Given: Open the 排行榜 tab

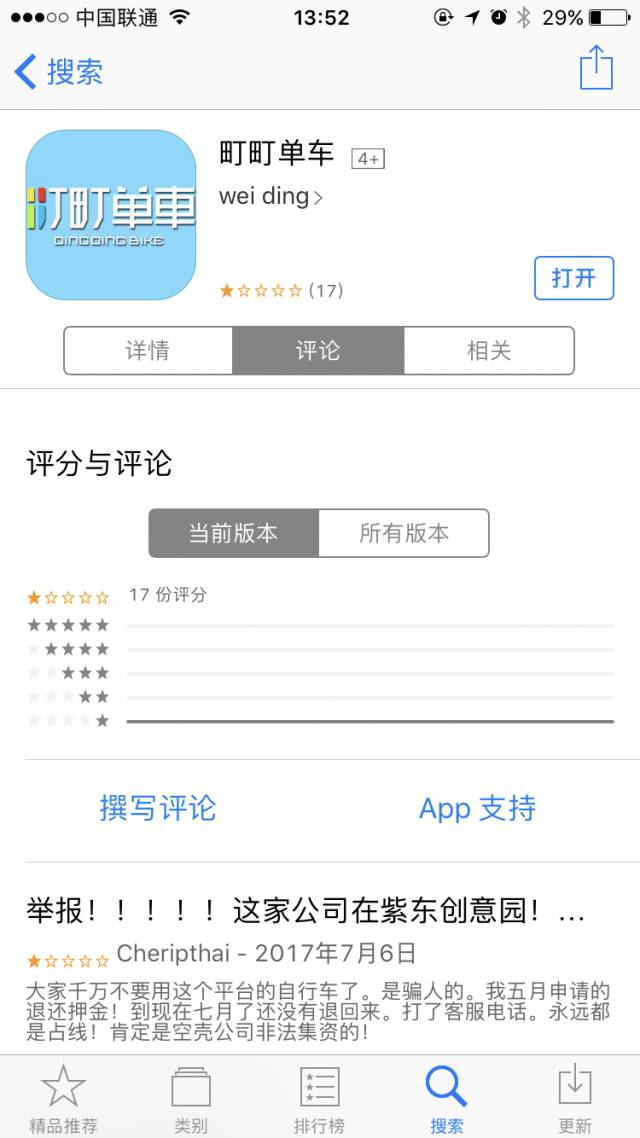Looking at the screenshot, I should click(319, 1098).
